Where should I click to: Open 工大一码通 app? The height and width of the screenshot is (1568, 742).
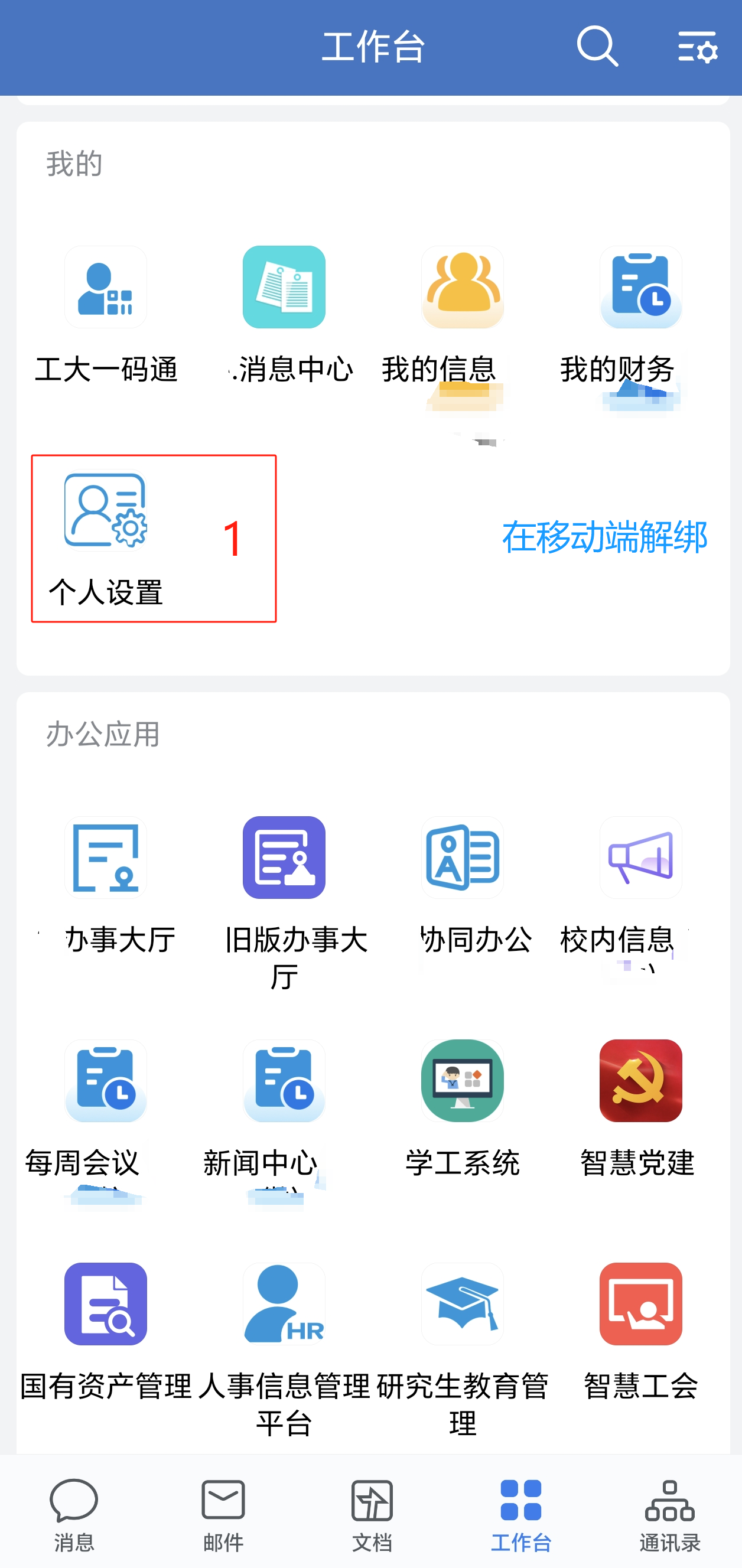pyautogui.click(x=105, y=287)
